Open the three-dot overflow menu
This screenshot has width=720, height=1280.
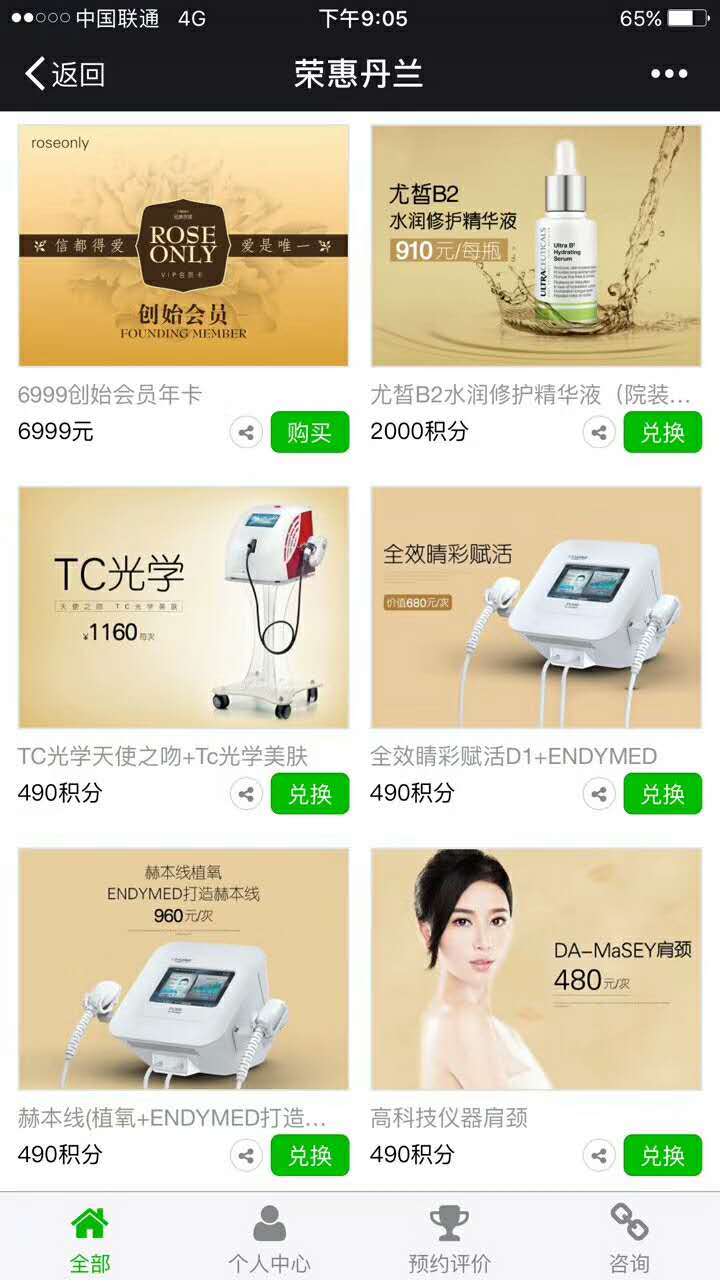(x=669, y=74)
